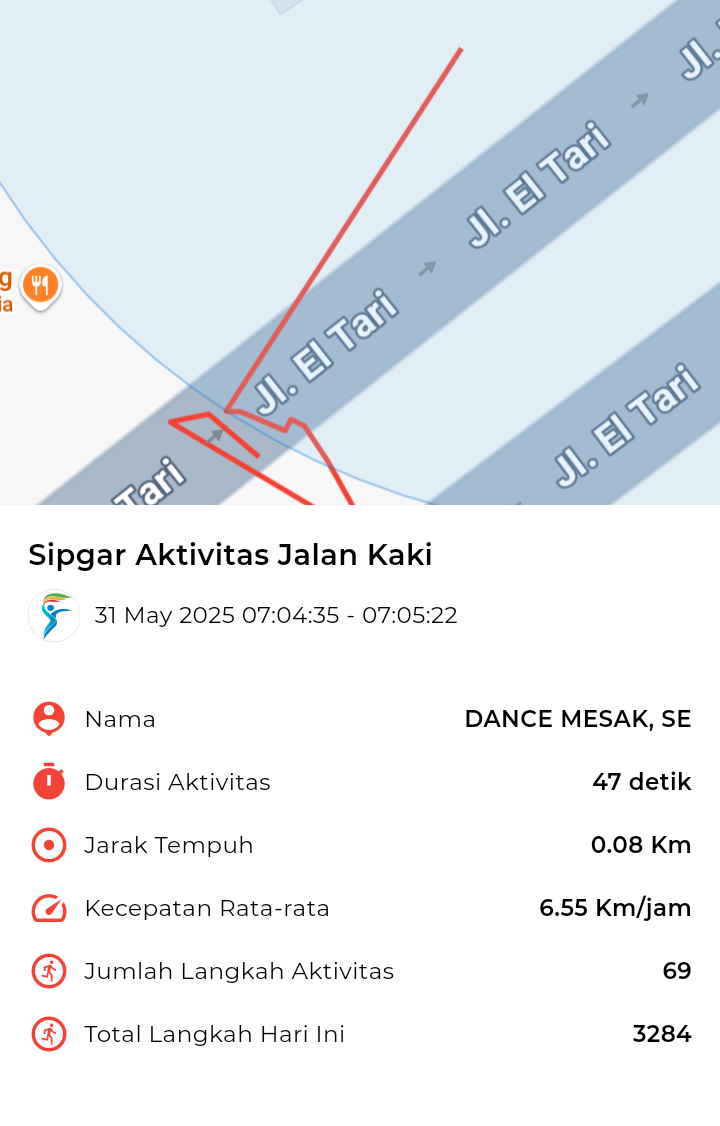Click the speedometer icon for Kecepatan Rata-rata
The height and width of the screenshot is (1126, 720).
48,908
